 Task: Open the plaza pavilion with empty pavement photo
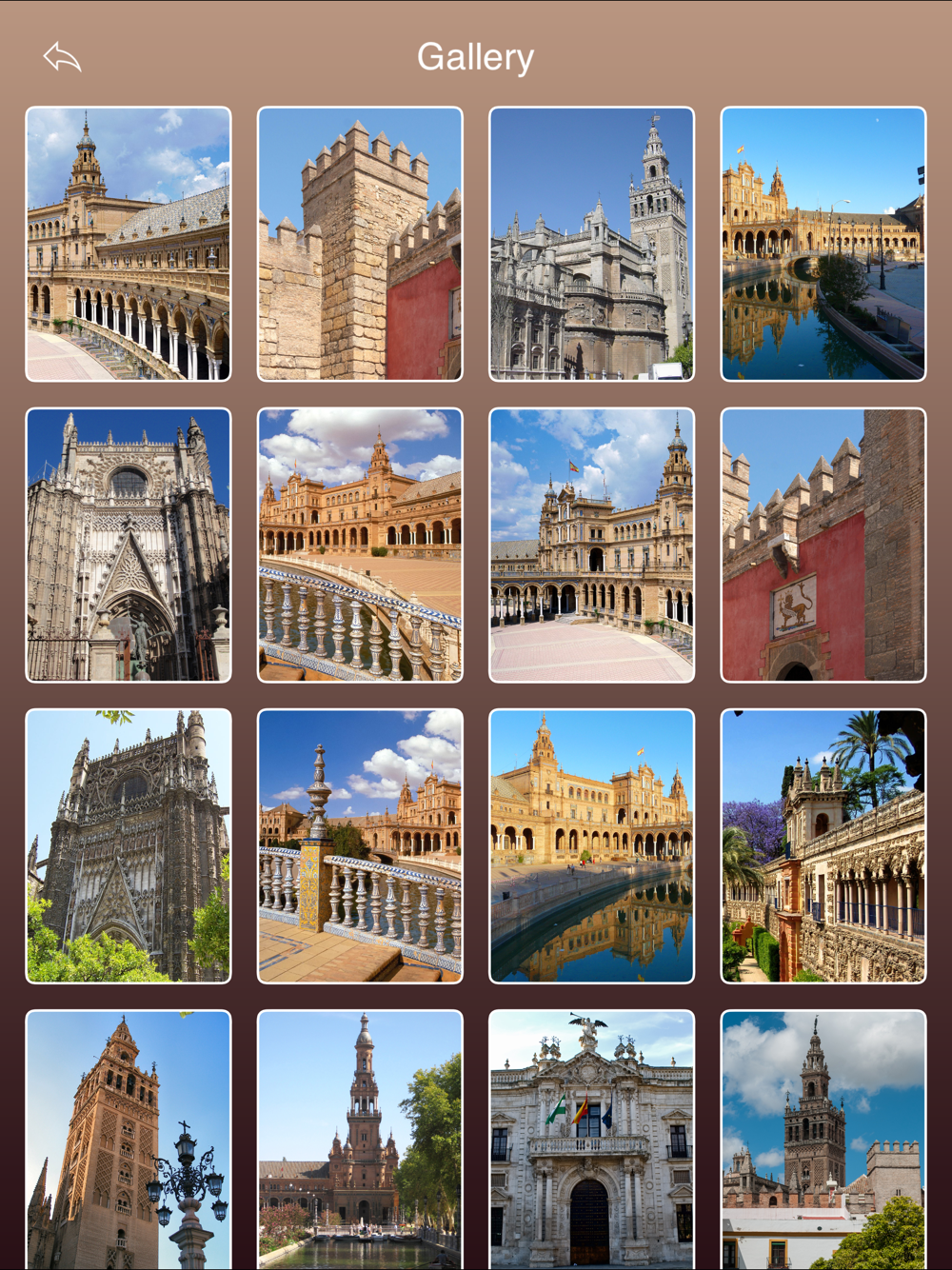[591, 545]
